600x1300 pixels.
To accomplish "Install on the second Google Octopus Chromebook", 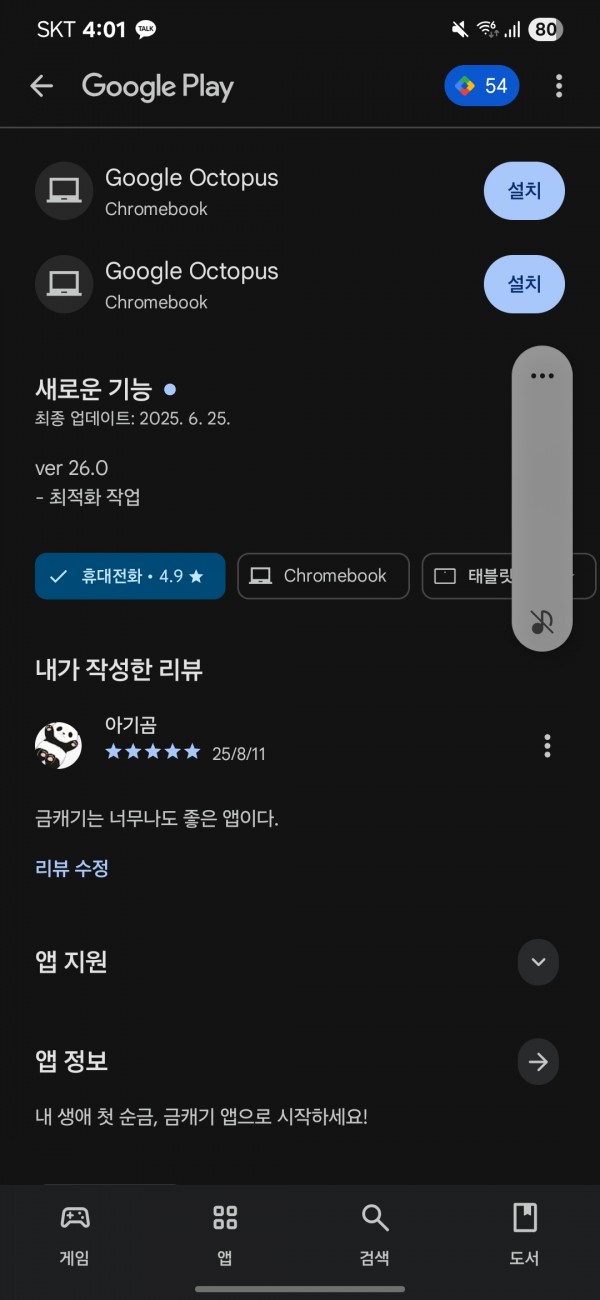I will [x=524, y=284].
